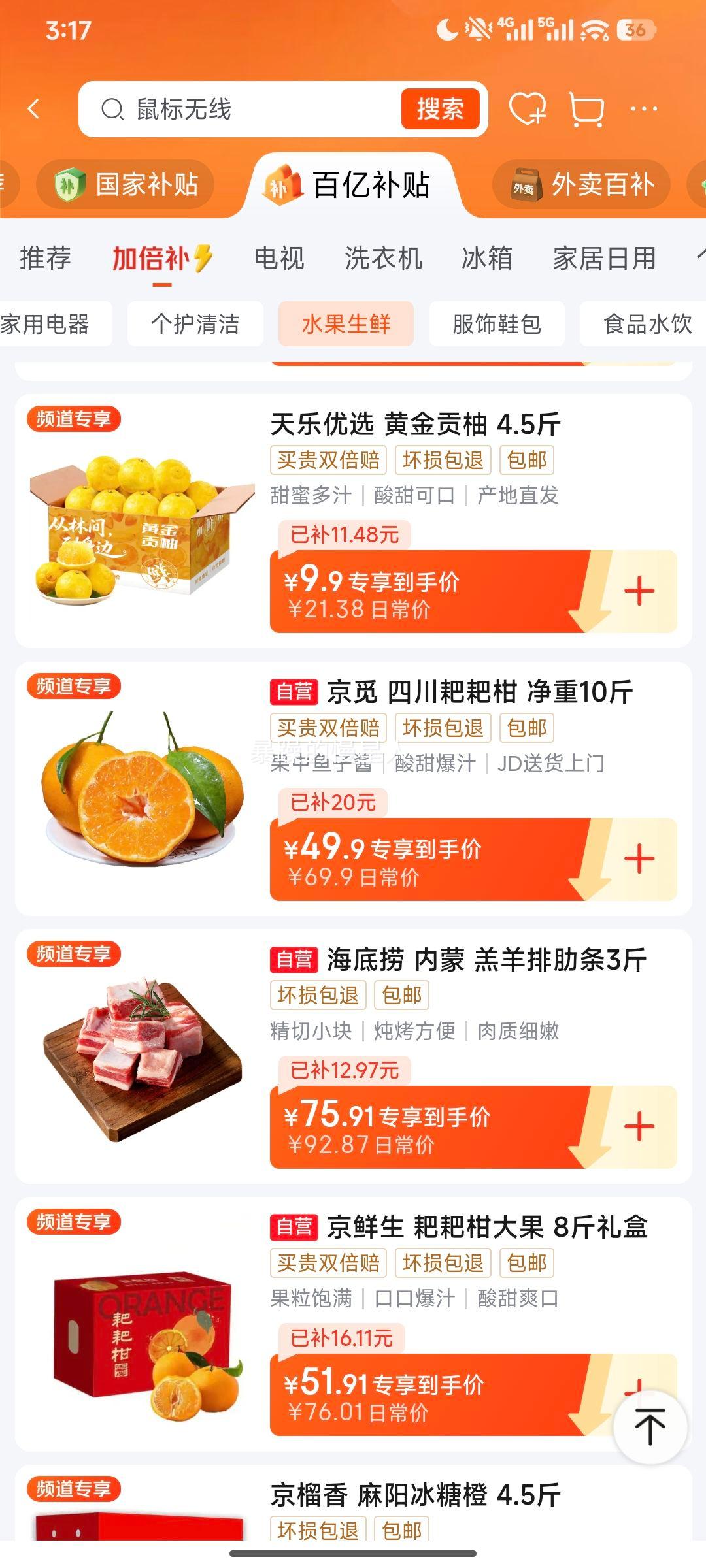
Task: Add 京觅 四川耙耙柑 to cart
Action: 639,859
